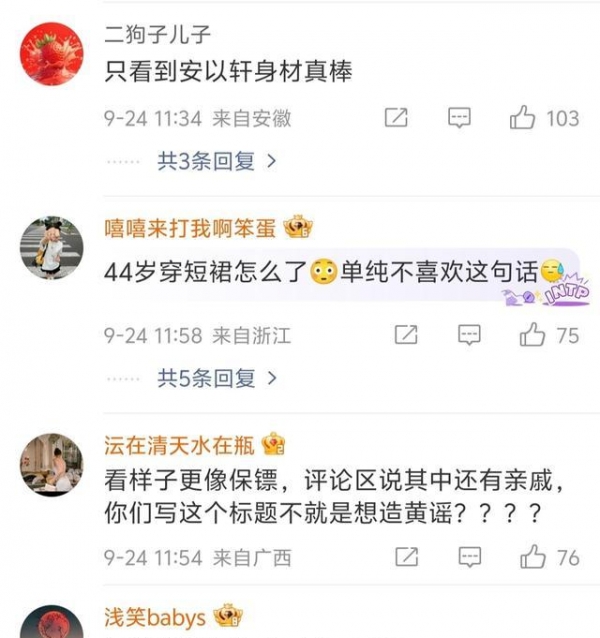The image size is (600, 638).
Task: Share 云在清天水在瓶's comment
Action: tap(406, 556)
